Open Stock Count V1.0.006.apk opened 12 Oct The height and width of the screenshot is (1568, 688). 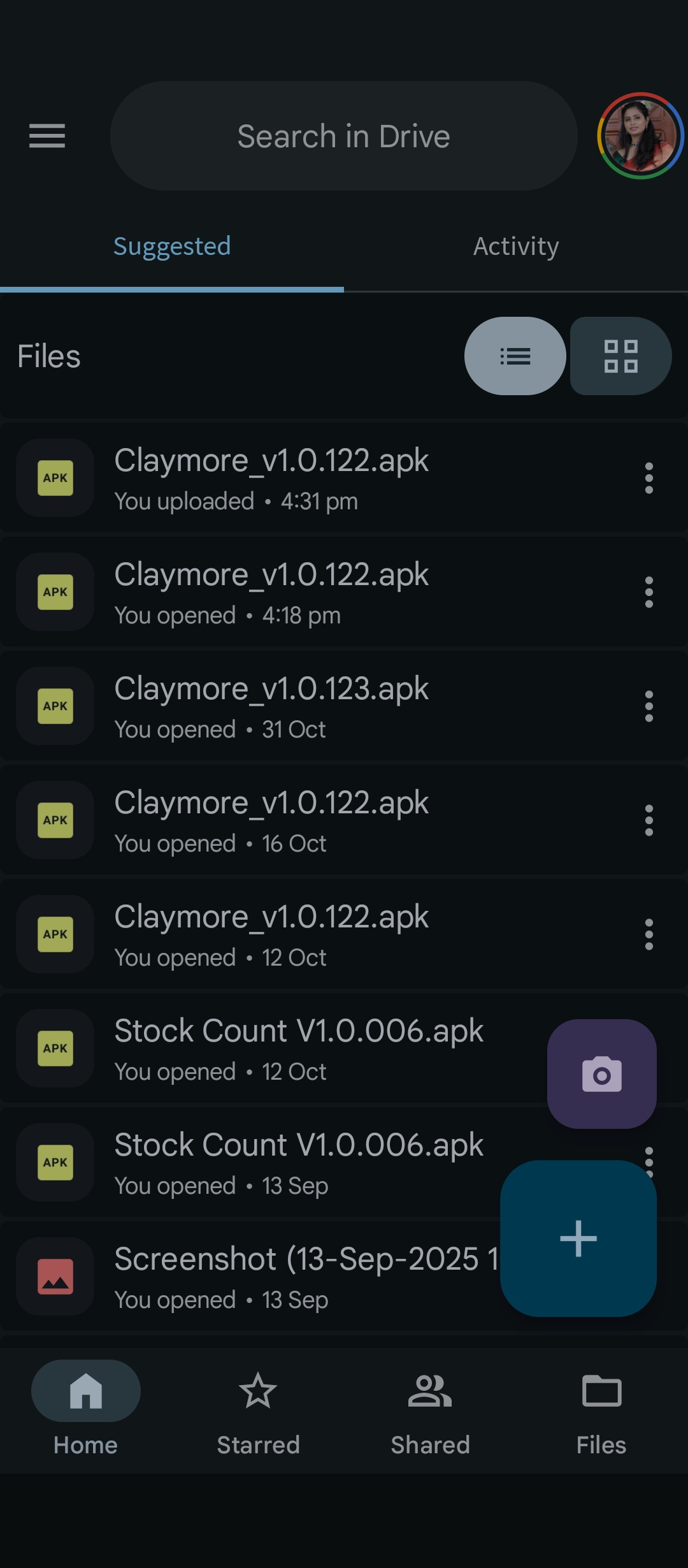click(298, 1049)
